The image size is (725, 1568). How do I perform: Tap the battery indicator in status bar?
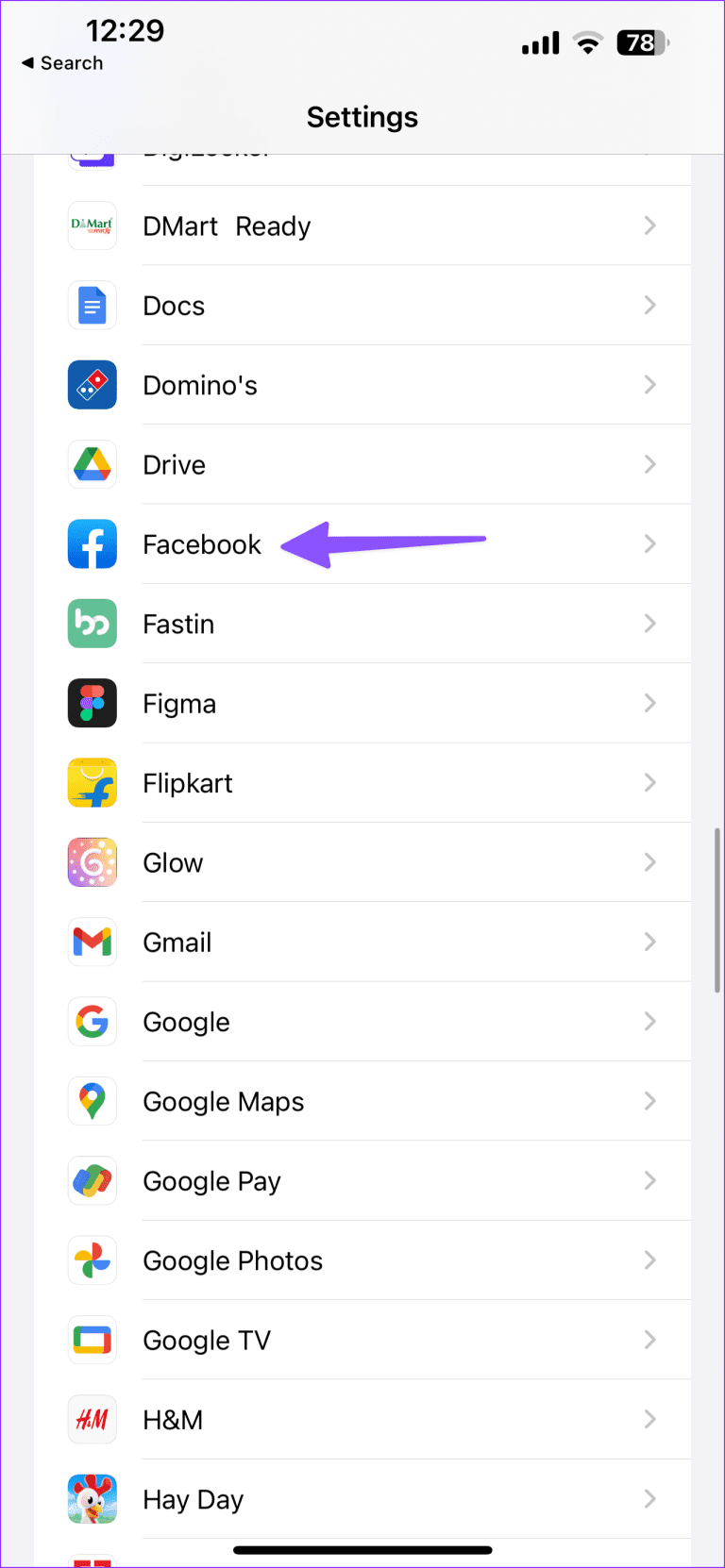tap(642, 42)
